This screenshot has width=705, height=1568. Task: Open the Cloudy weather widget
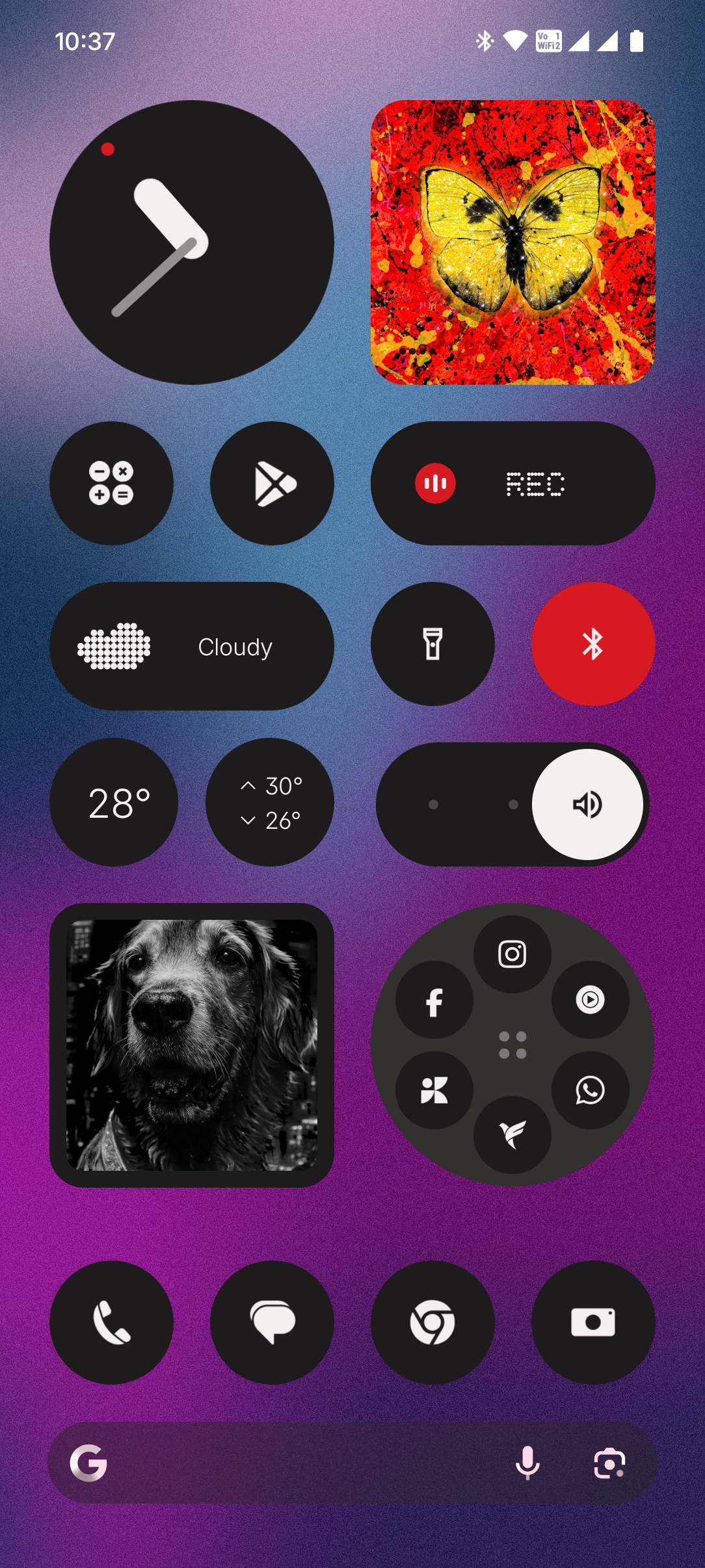point(191,646)
